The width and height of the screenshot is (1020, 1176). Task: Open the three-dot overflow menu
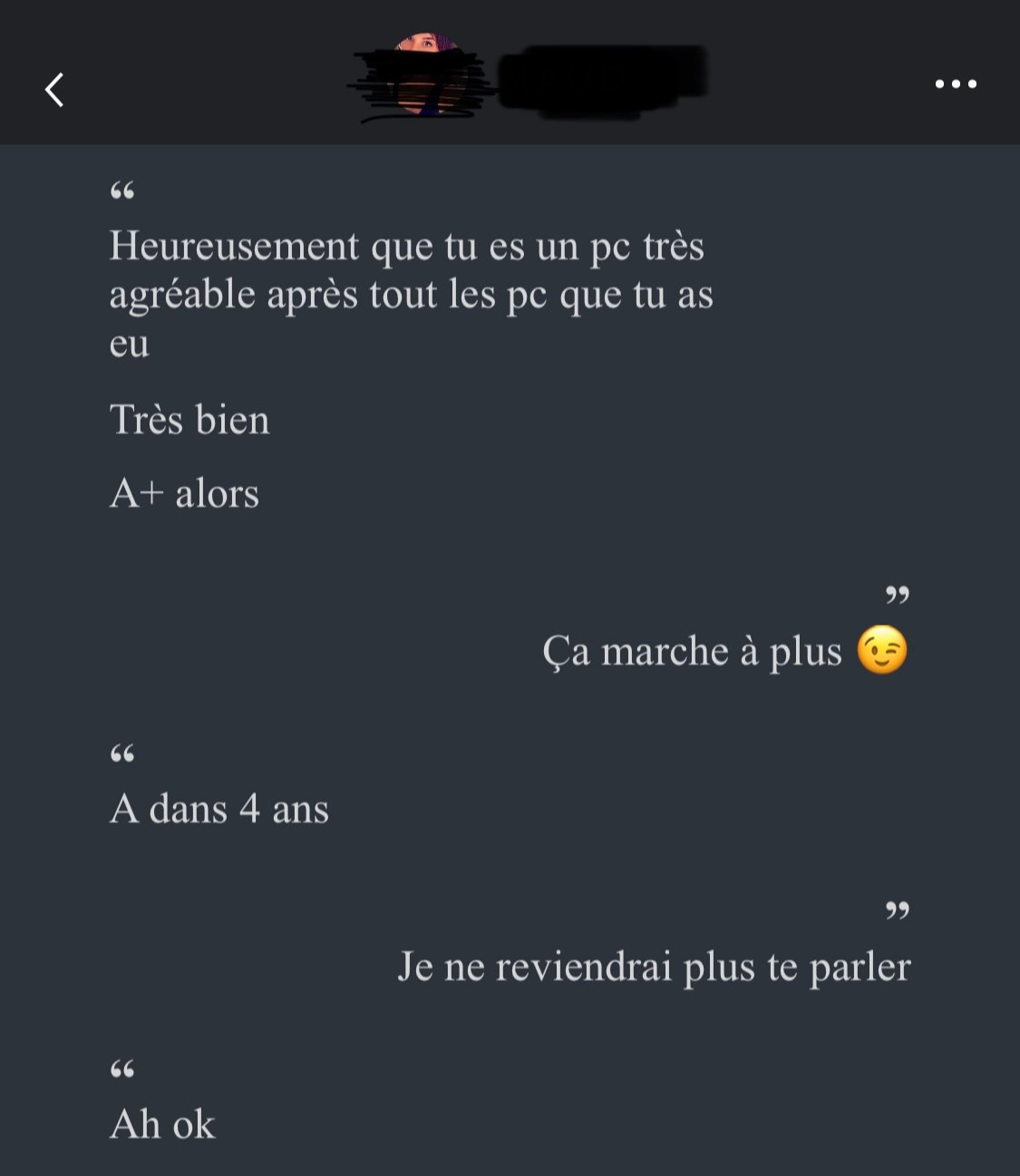(x=956, y=84)
